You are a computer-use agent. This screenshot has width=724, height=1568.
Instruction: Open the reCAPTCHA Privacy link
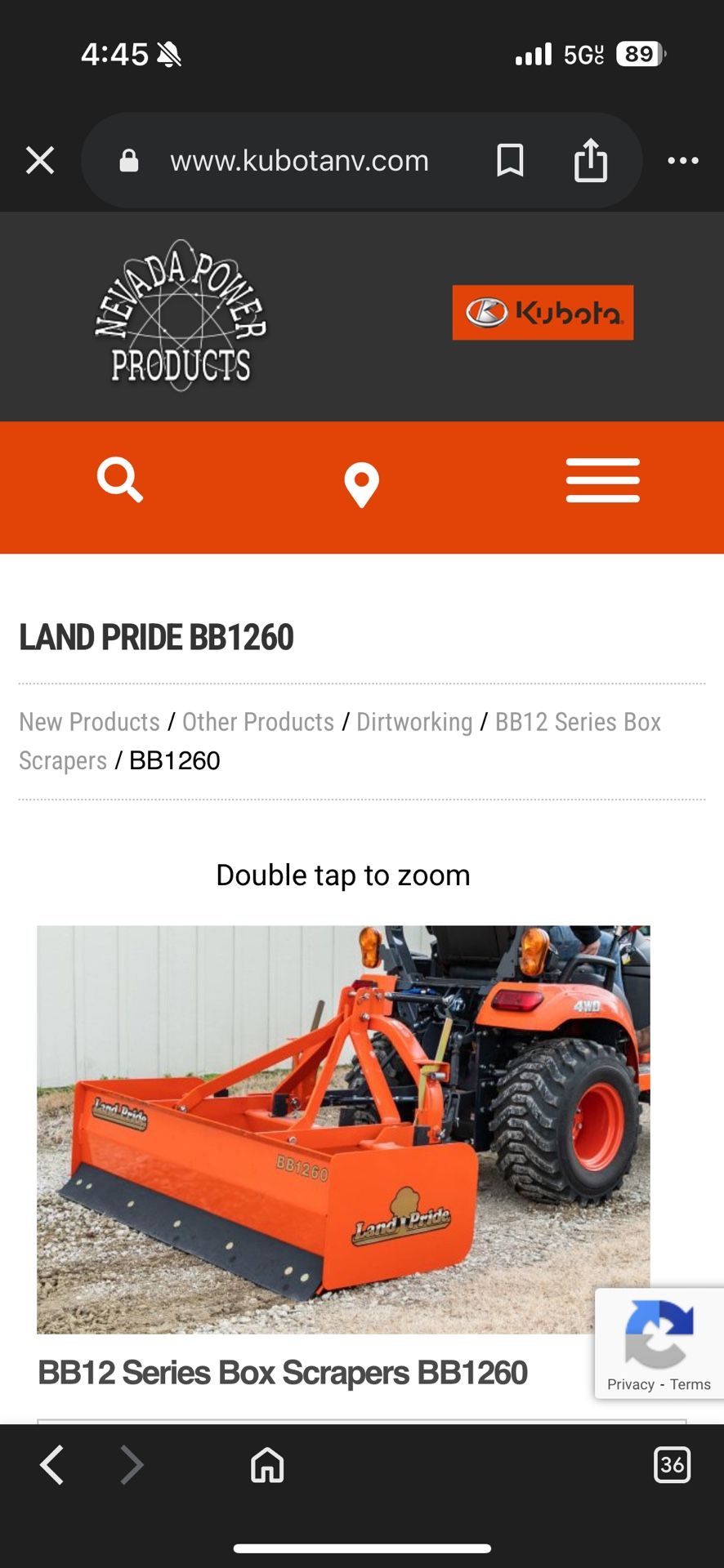coord(630,1384)
